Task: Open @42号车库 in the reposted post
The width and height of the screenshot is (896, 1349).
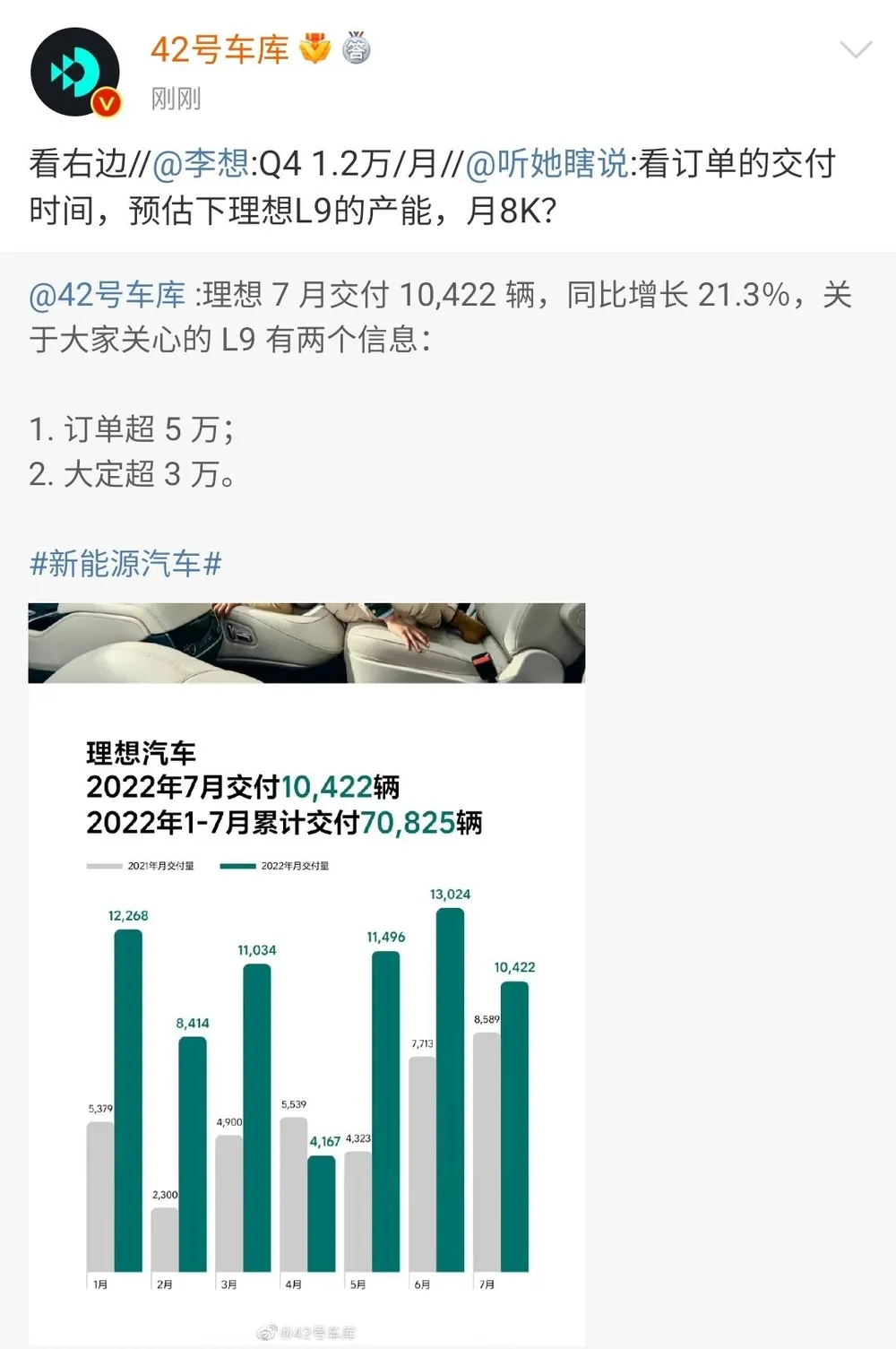Action: tap(108, 295)
